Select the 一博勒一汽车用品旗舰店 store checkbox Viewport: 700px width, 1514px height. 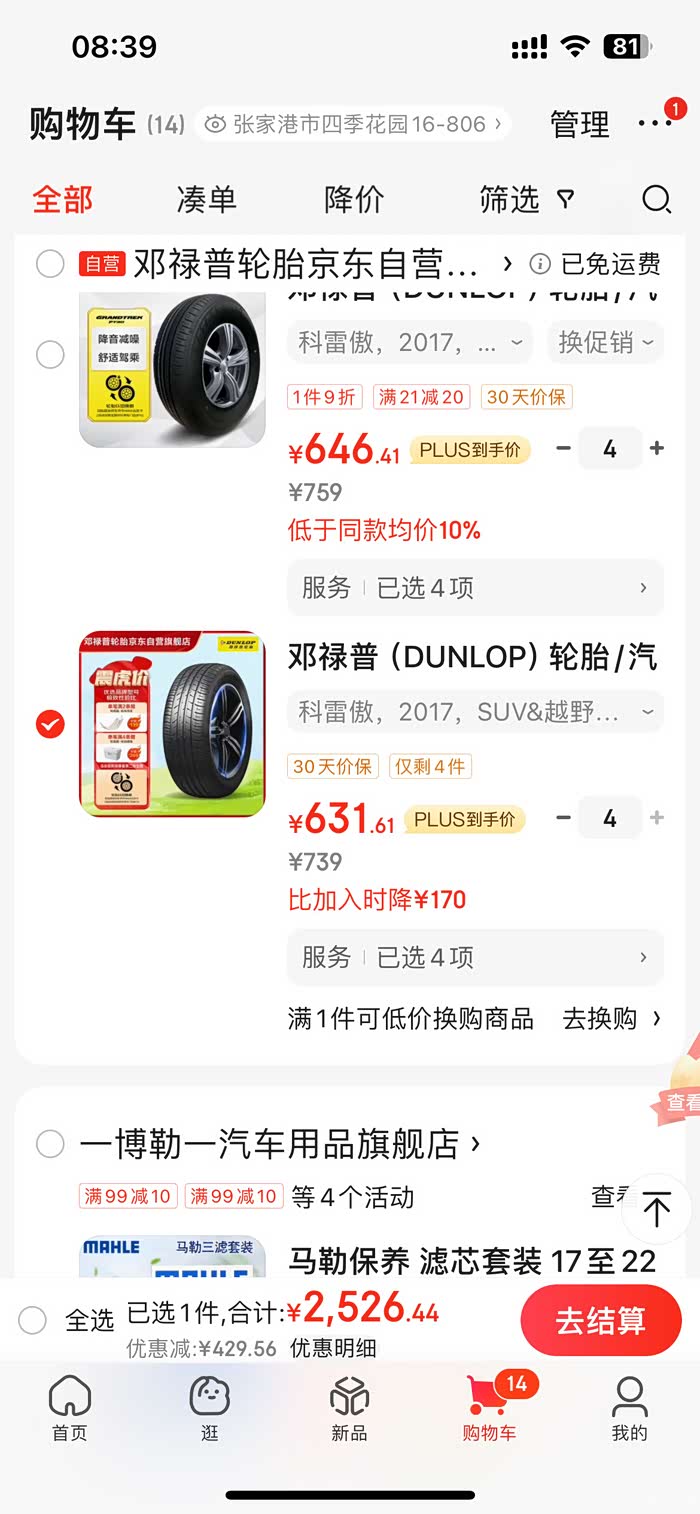tap(50, 1144)
